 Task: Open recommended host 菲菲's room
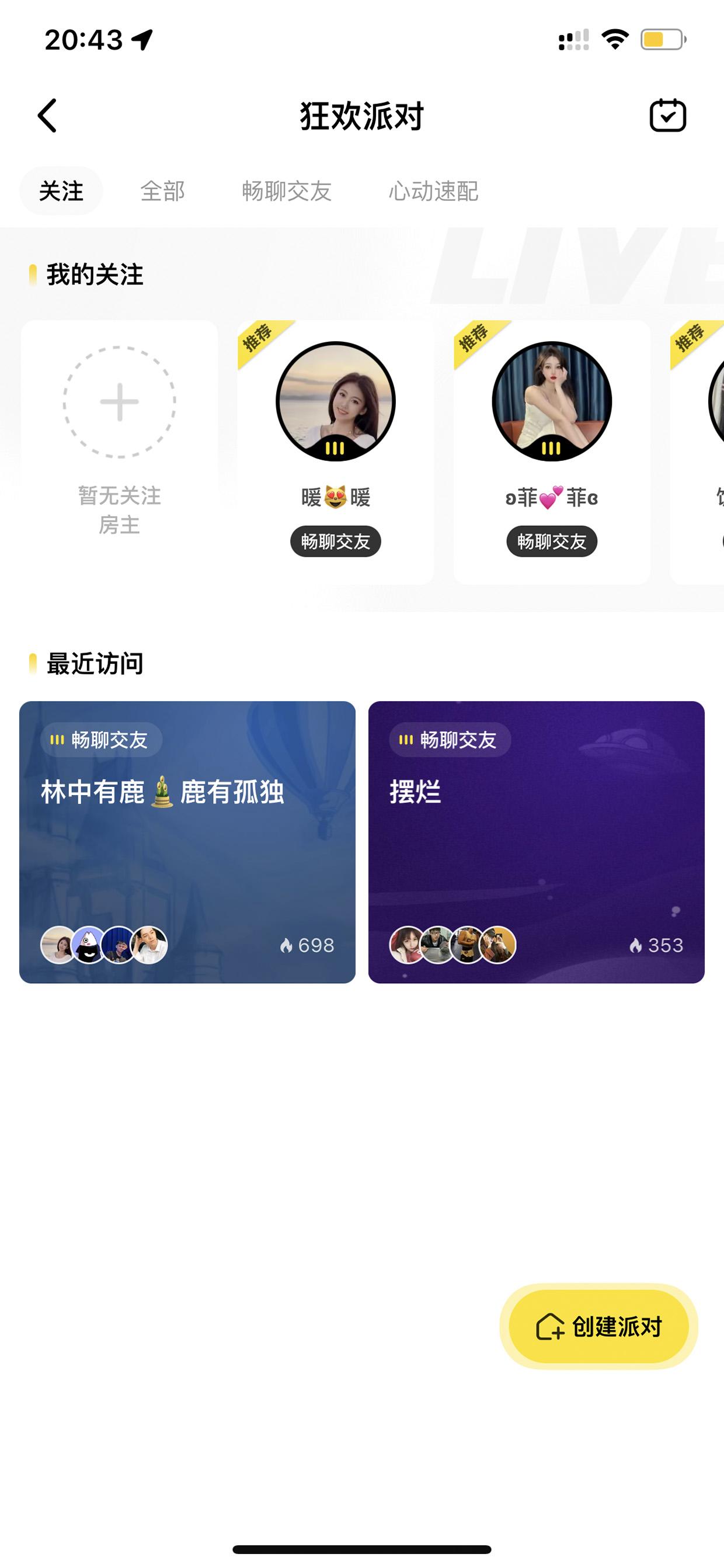(x=551, y=452)
